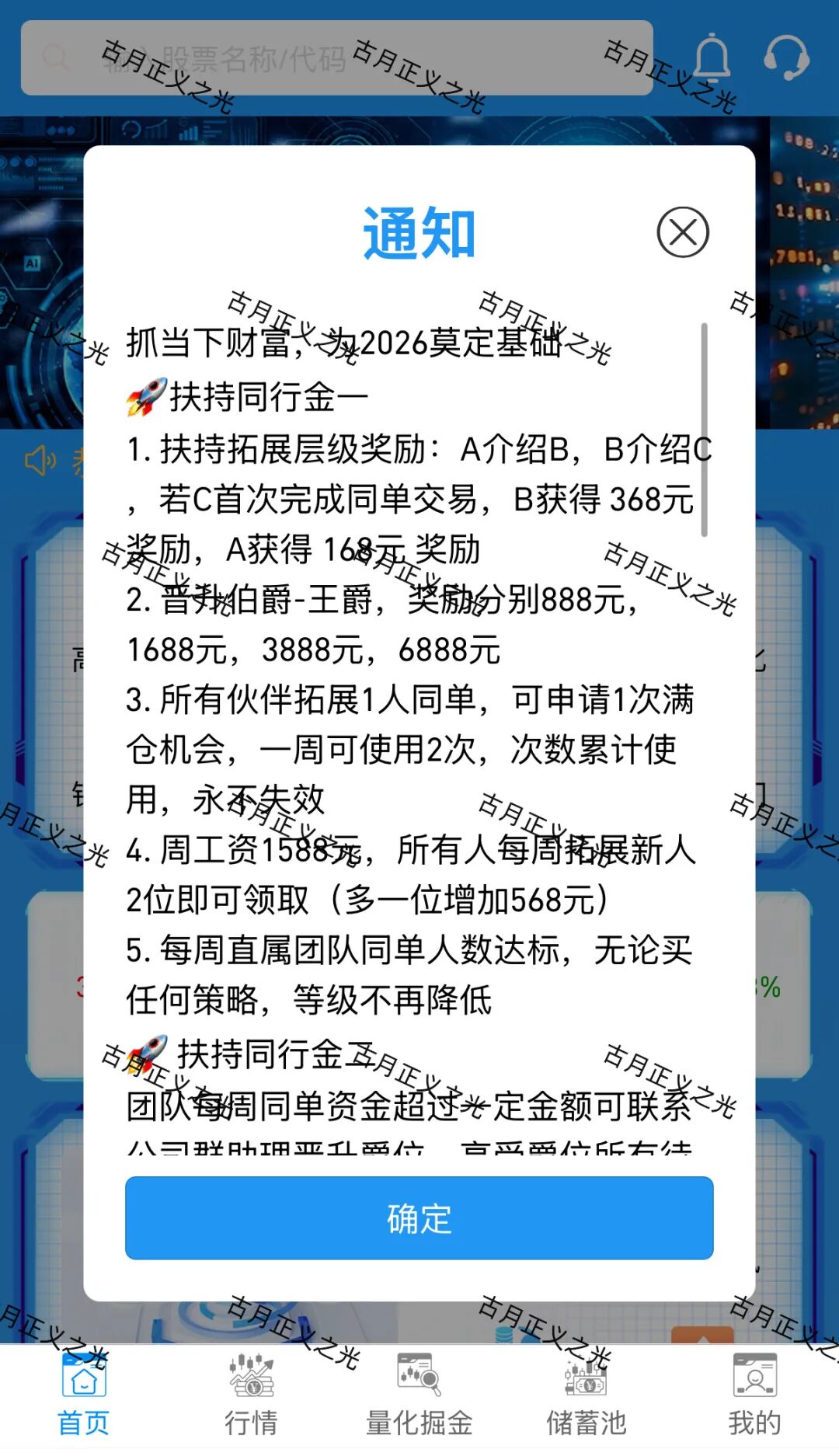Open the notifications bell
The height and width of the screenshot is (1456, 839).
point(711,57)
